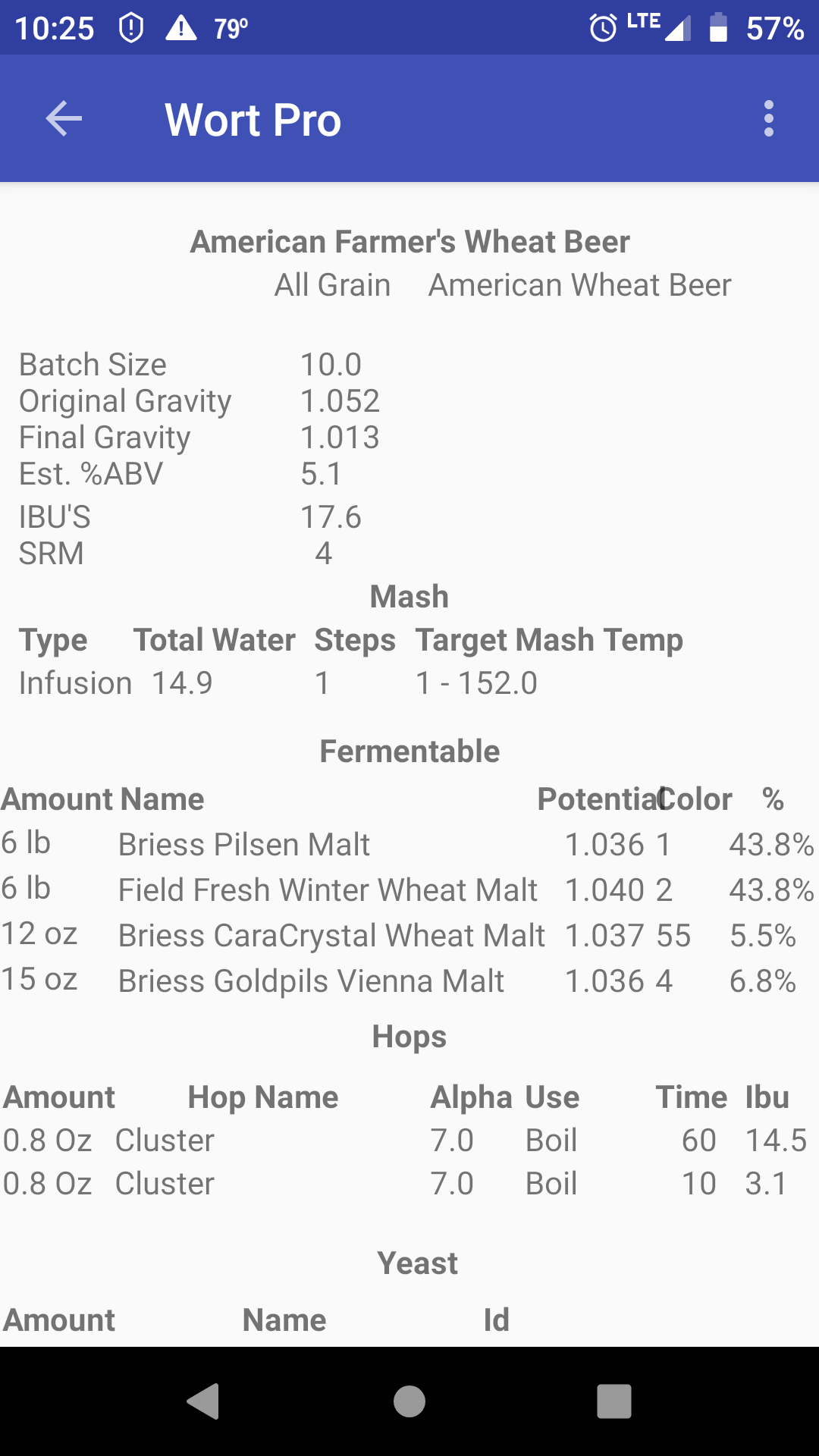The width and height of the screenshot is (819, 1456).
Task: Tap the system back button
Action: pos(203,1401)
